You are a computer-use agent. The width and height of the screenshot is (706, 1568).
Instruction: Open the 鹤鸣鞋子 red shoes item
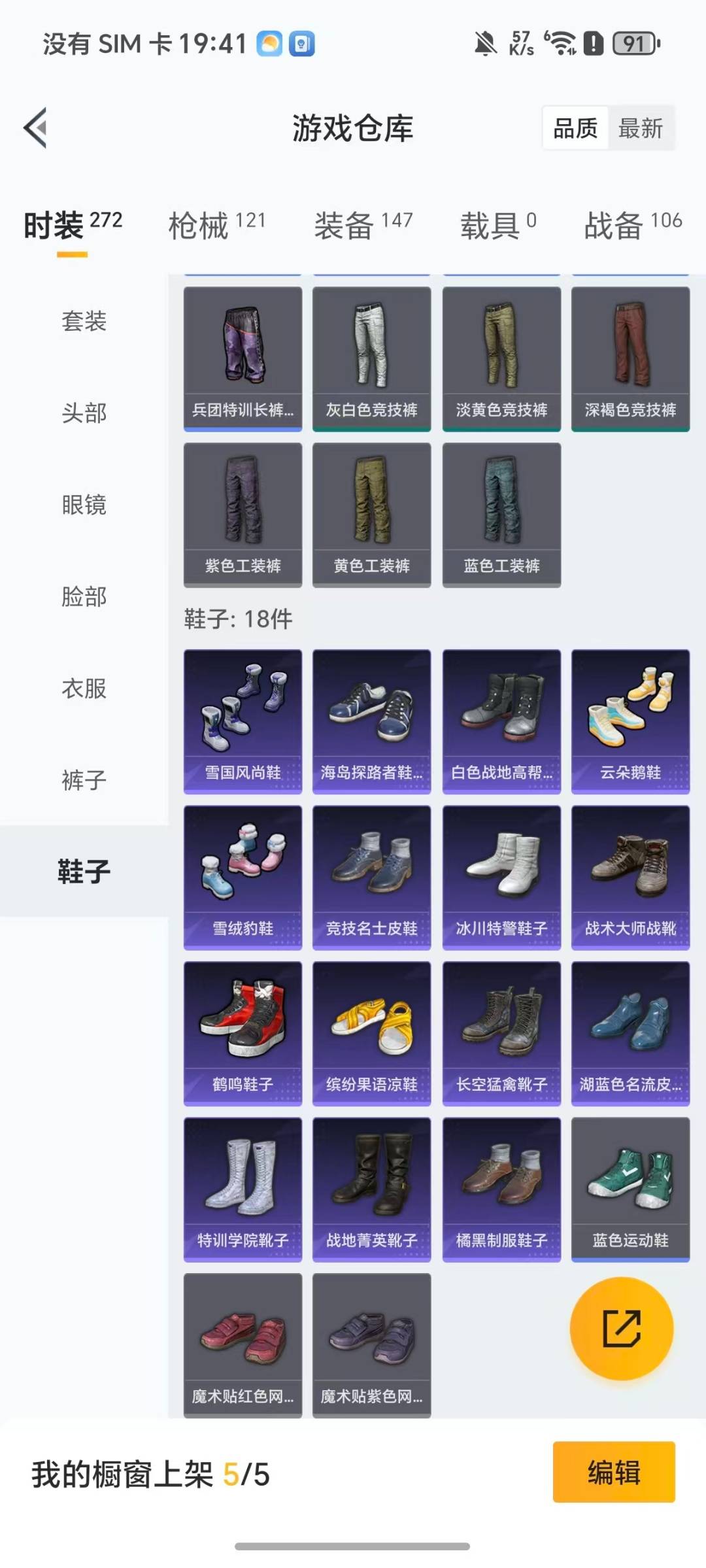click(x=243, y=1030)
